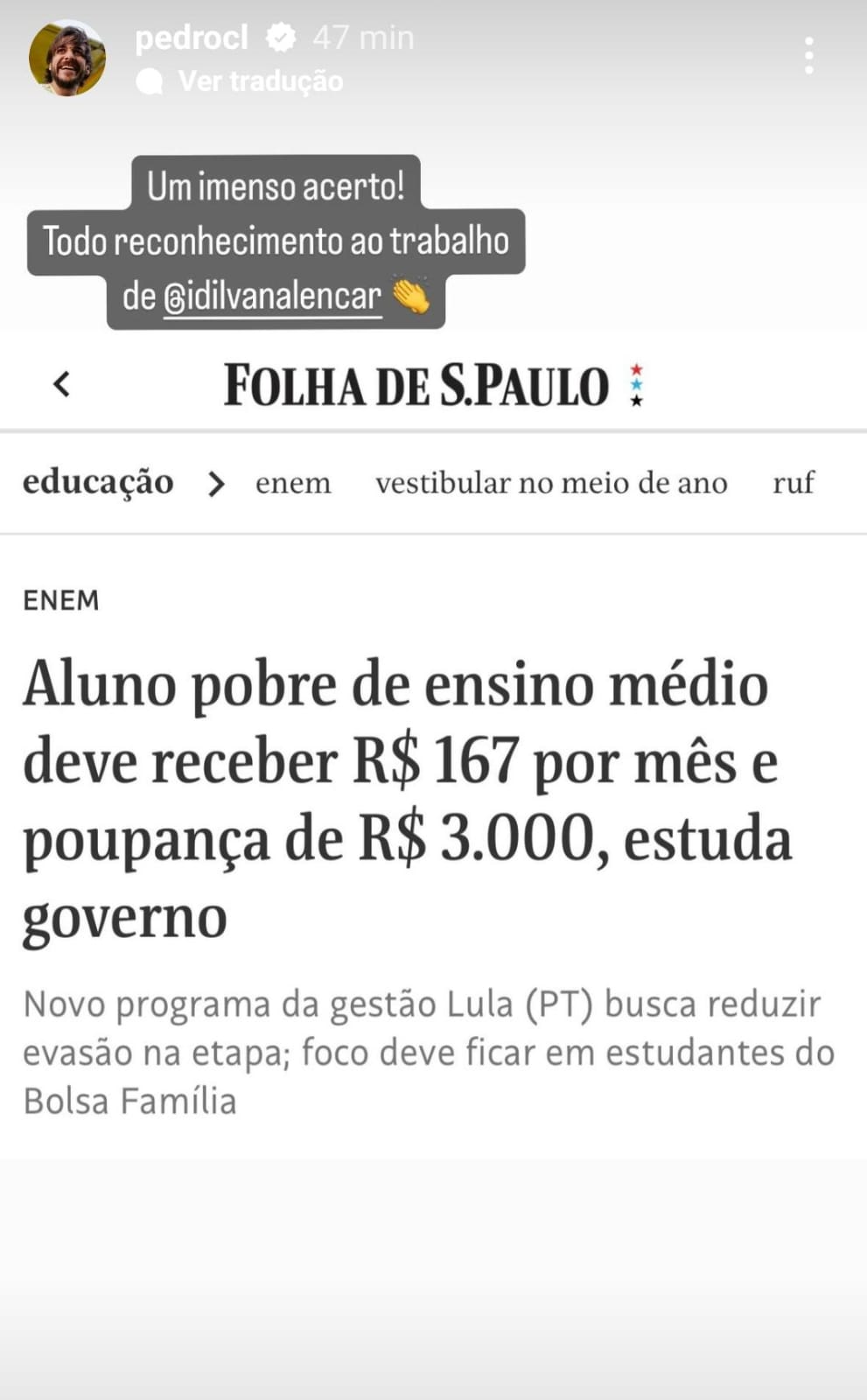
Task: Open the @idilvanalencar mention
Action: tap(272, 297)
